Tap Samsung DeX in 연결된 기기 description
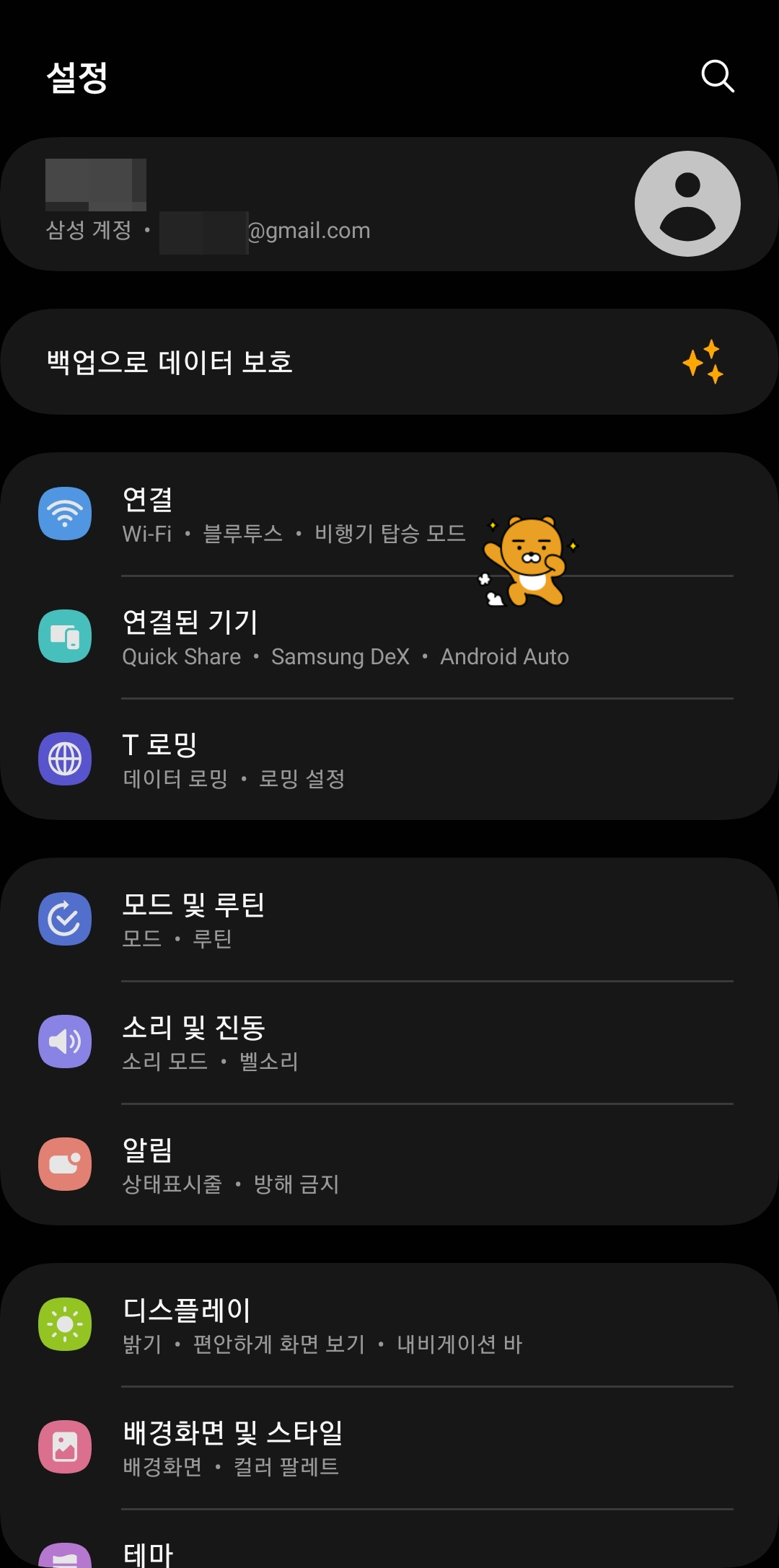Viewport: 779px width, 1568px height. 341,656
